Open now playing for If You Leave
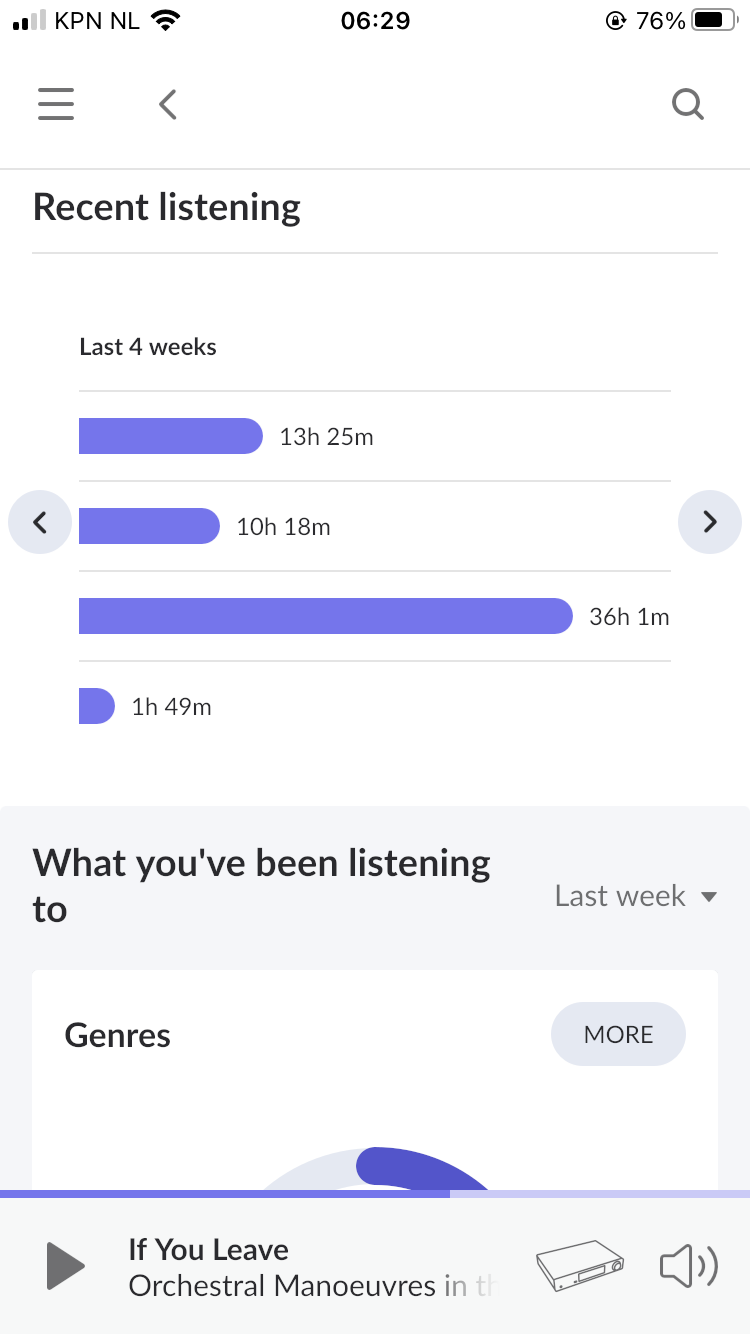The height and width of the screenshot is (1334, 750). [x=310, y=1267]
